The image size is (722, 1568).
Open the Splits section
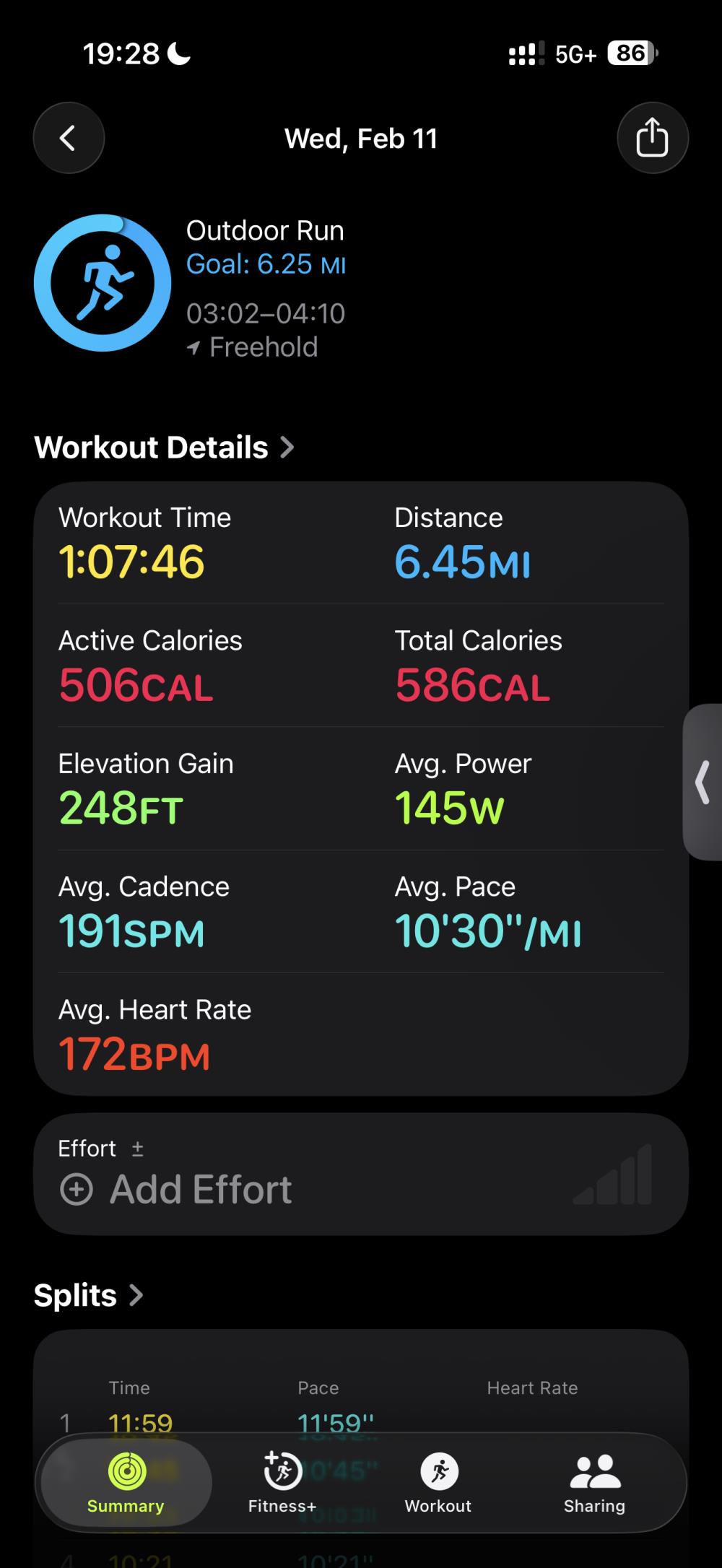88,1295
